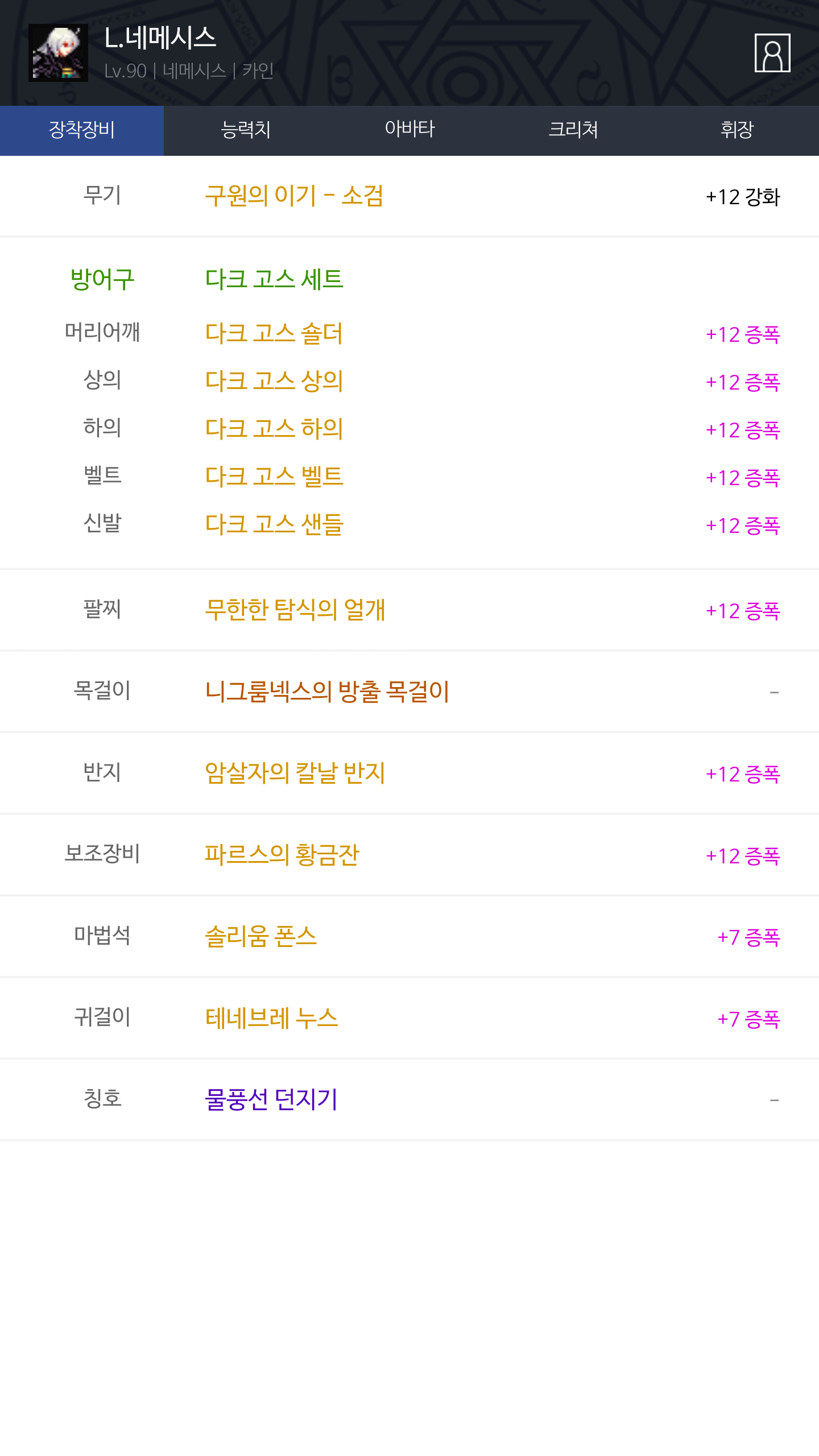Switch to the 크리쳐 tab
Screen dimensions: 819x1456
pyautogui.click(x=573, y=130)
